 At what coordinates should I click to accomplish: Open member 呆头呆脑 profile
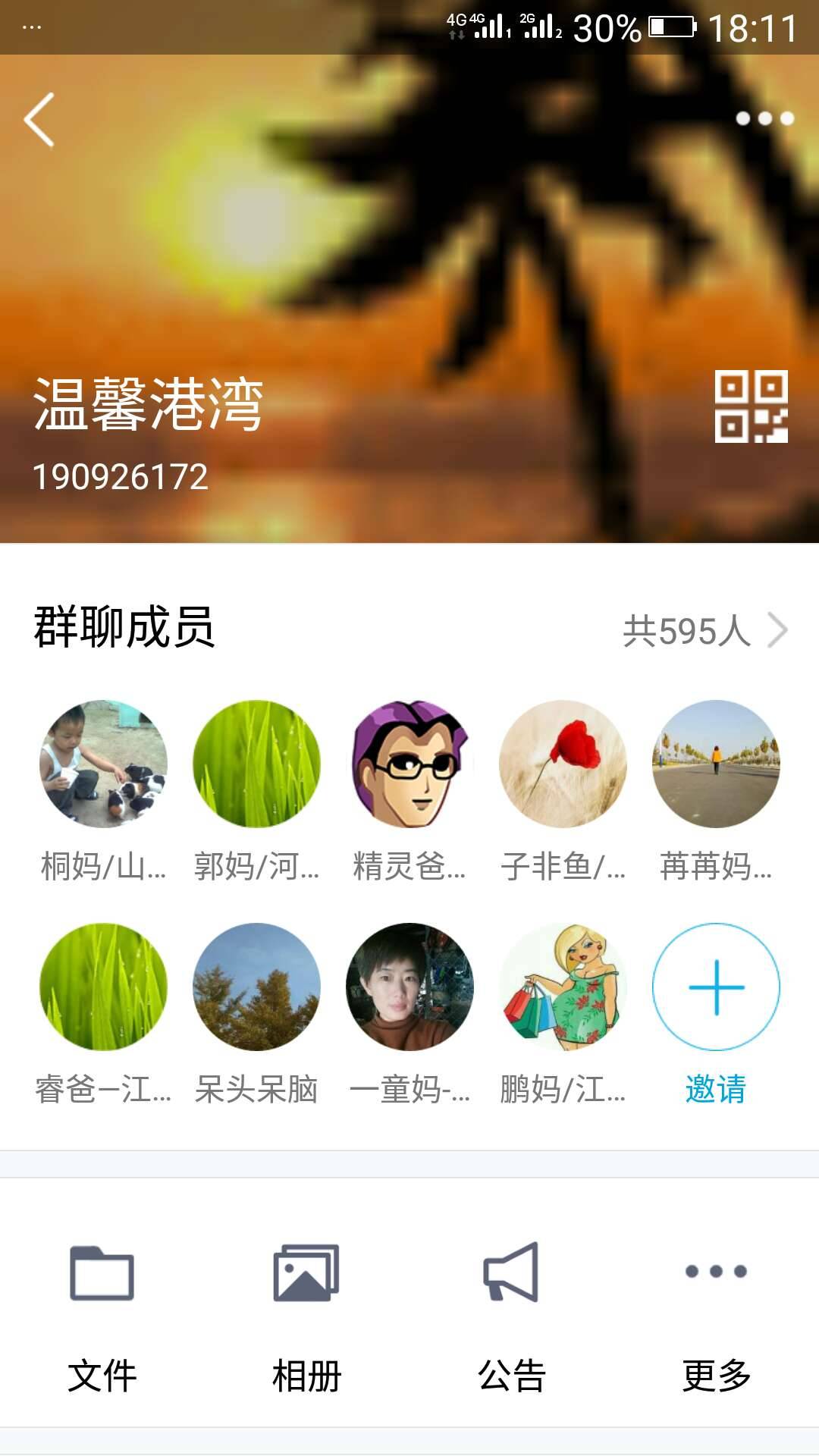click(256, 987)
